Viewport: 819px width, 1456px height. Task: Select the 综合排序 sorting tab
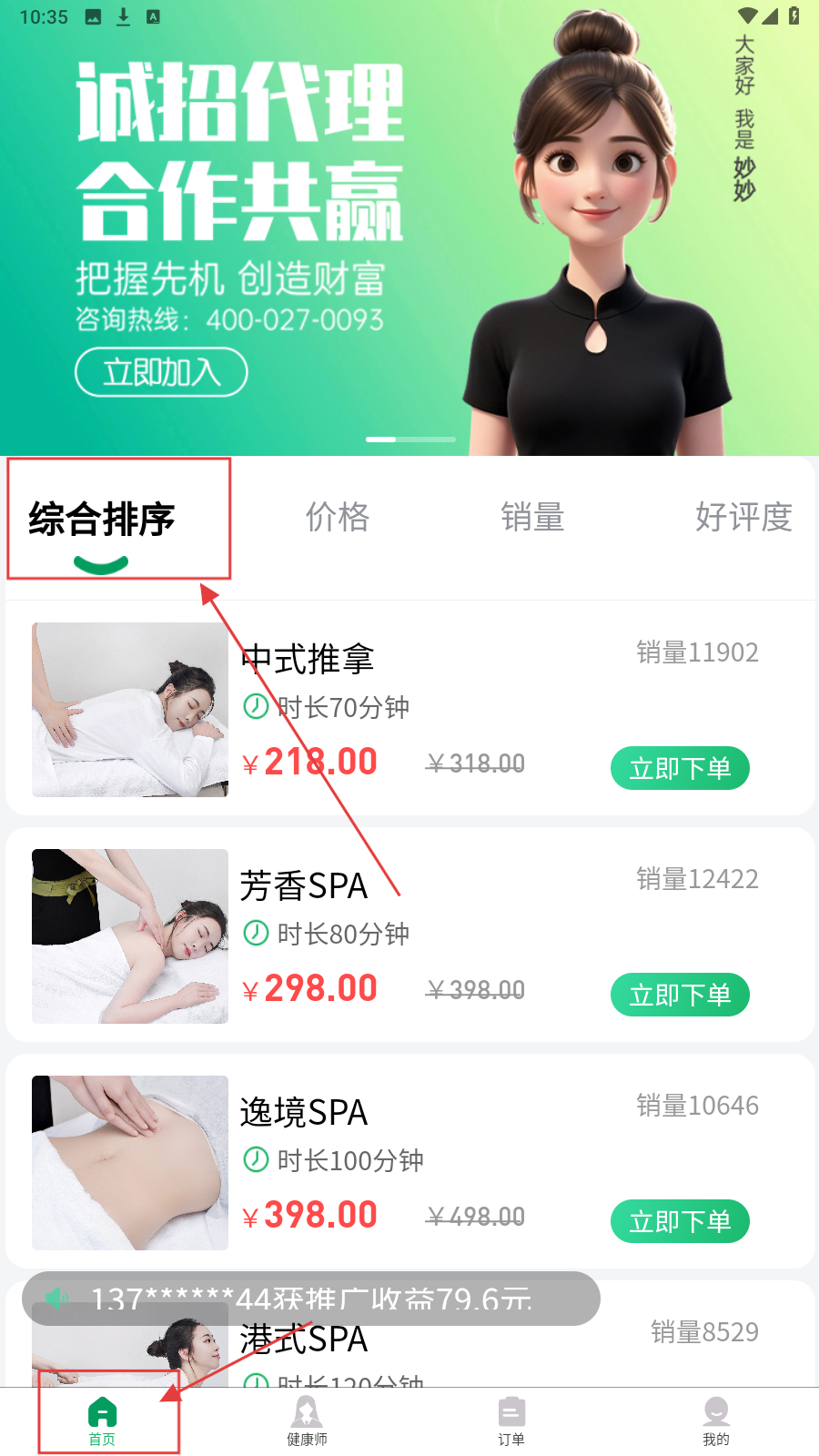102,519
